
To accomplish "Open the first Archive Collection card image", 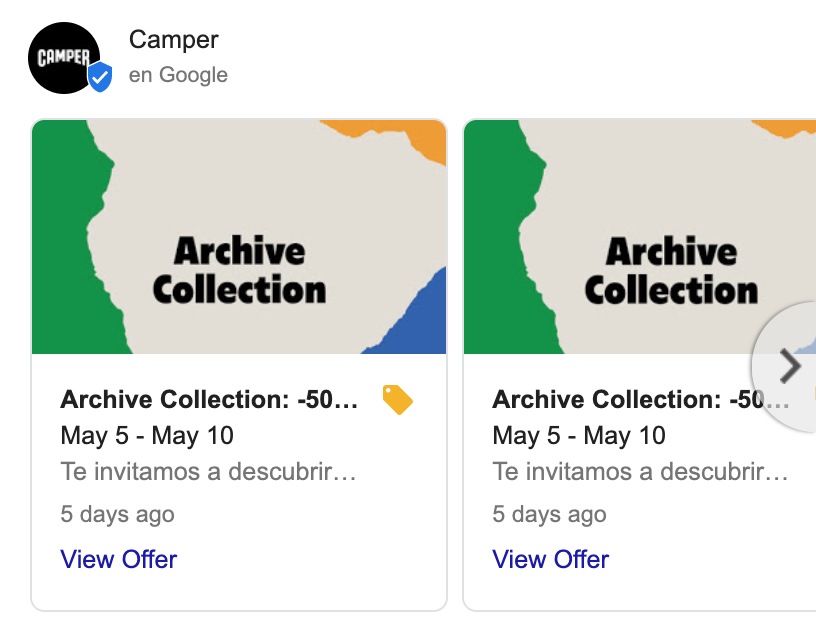I will 239,237.
